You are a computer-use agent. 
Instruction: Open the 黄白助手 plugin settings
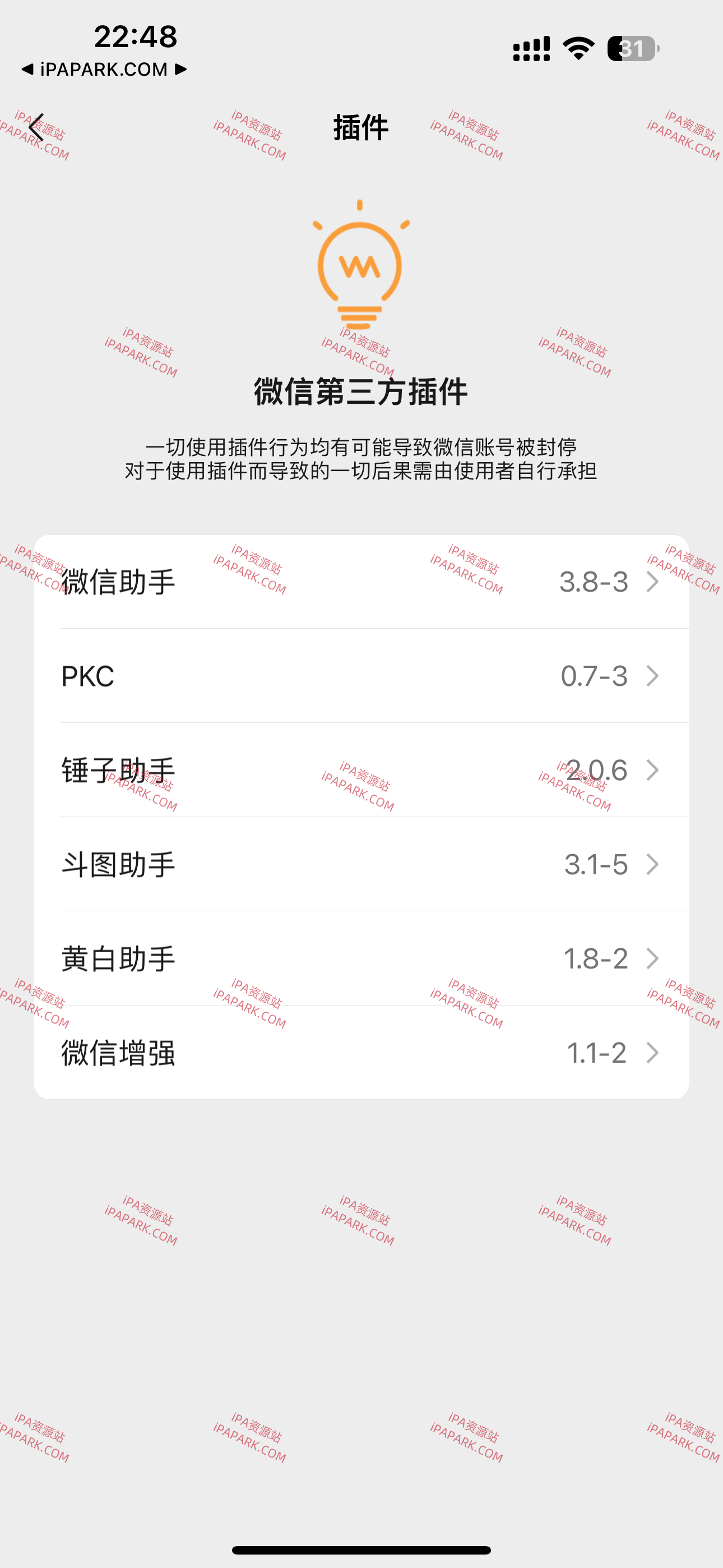tap(361, 959)
